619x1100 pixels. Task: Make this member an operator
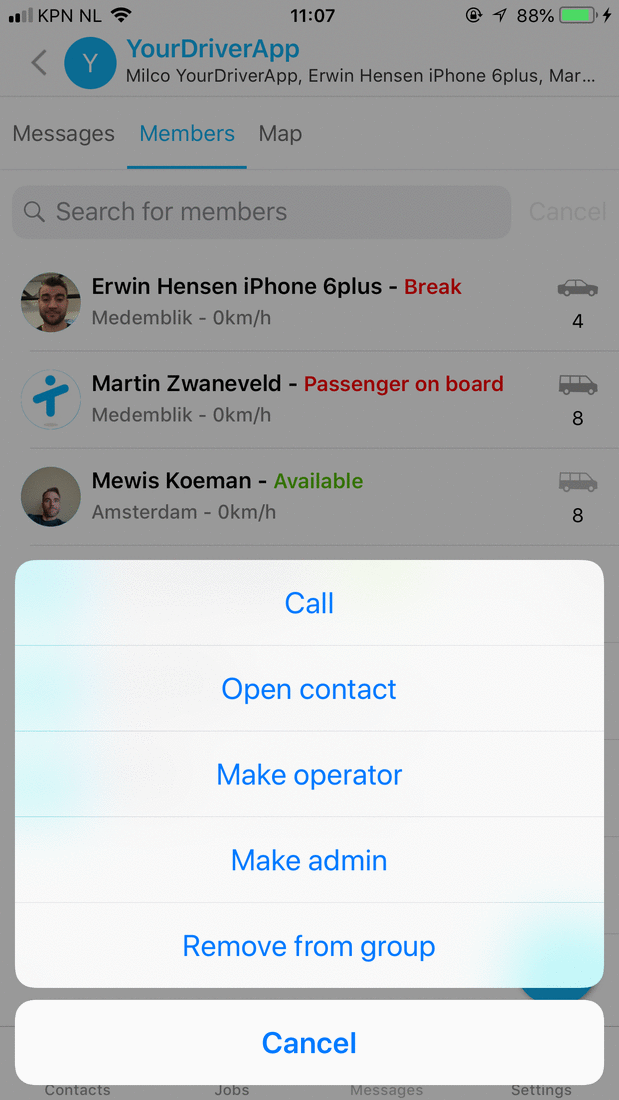(x=309, y=775)
